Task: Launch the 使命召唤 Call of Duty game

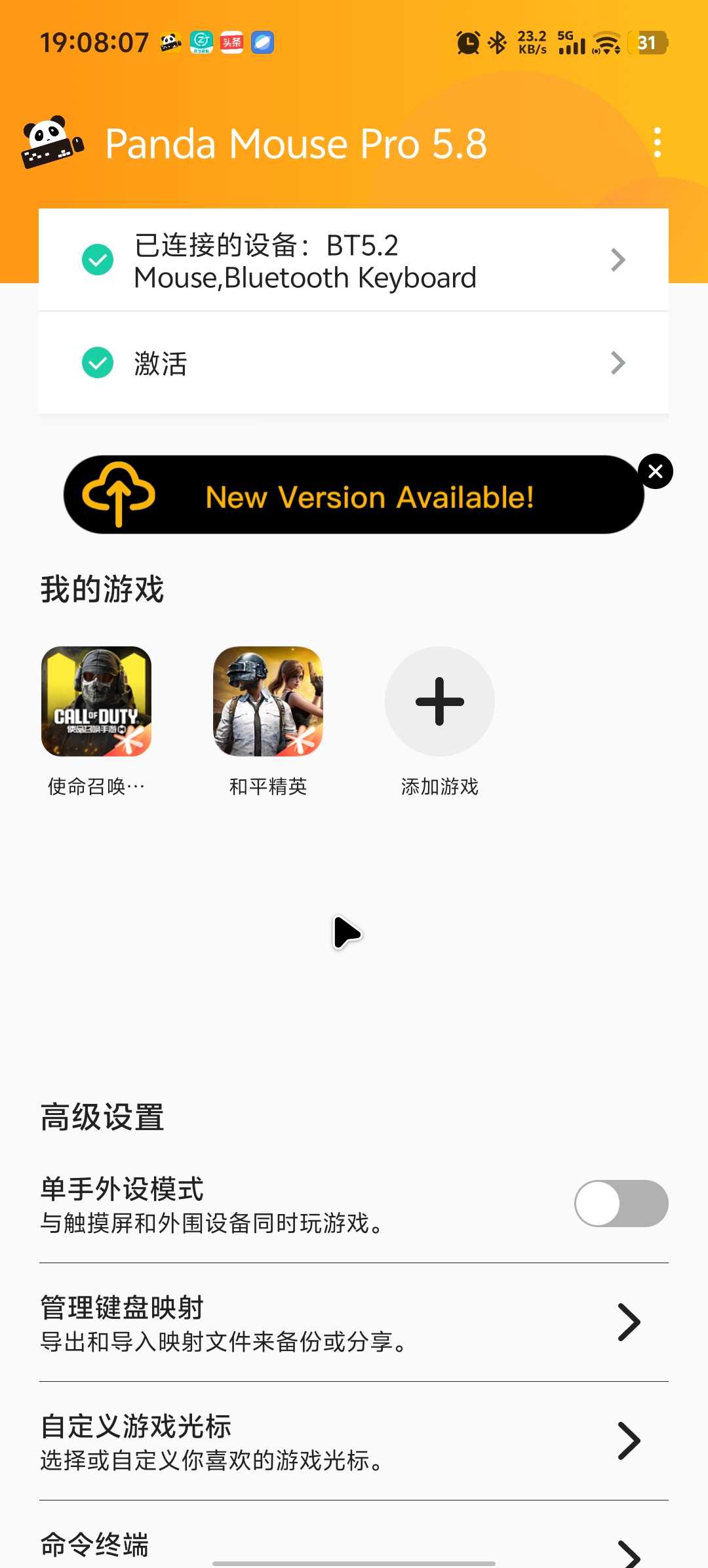Action: (96, 702)
